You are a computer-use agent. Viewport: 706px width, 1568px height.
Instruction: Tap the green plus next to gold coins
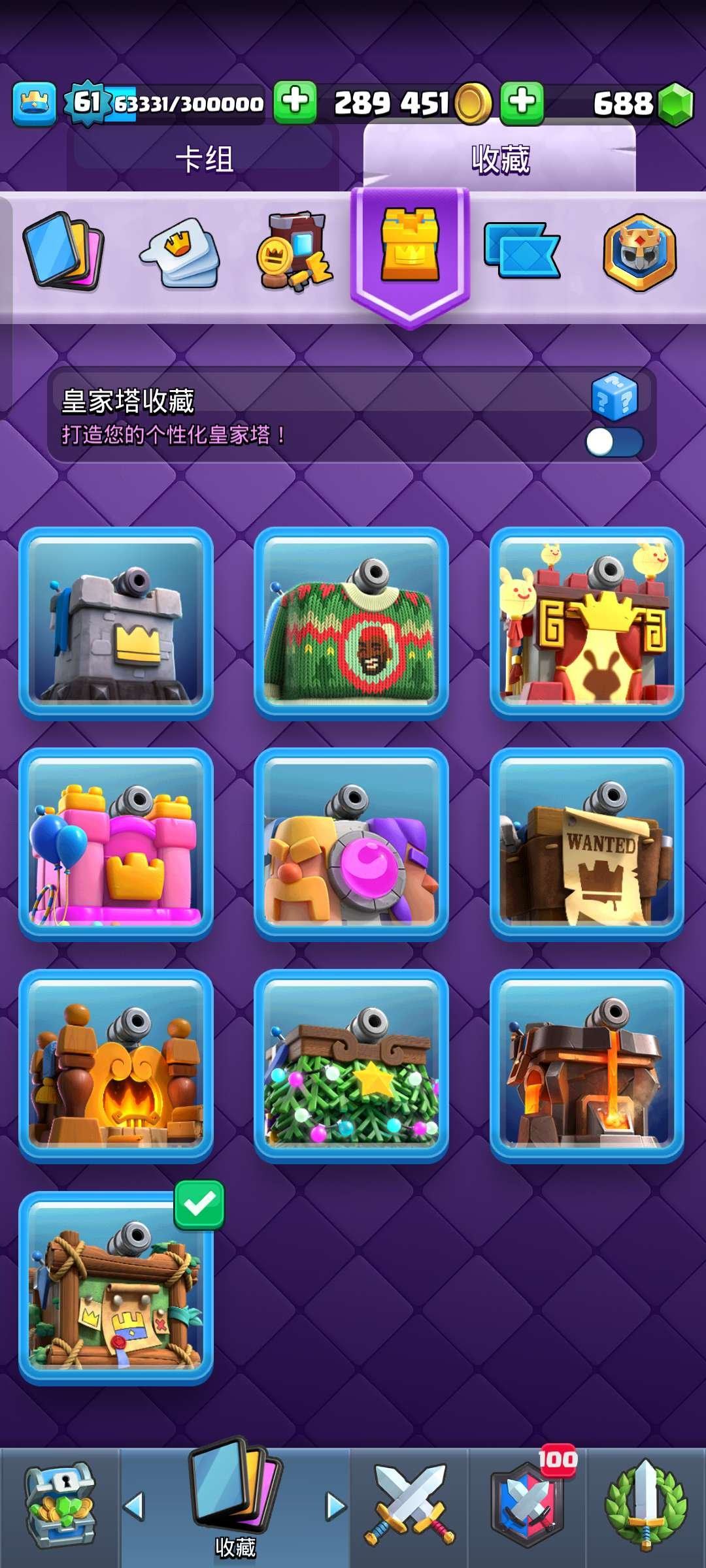(x=522, y=103)
